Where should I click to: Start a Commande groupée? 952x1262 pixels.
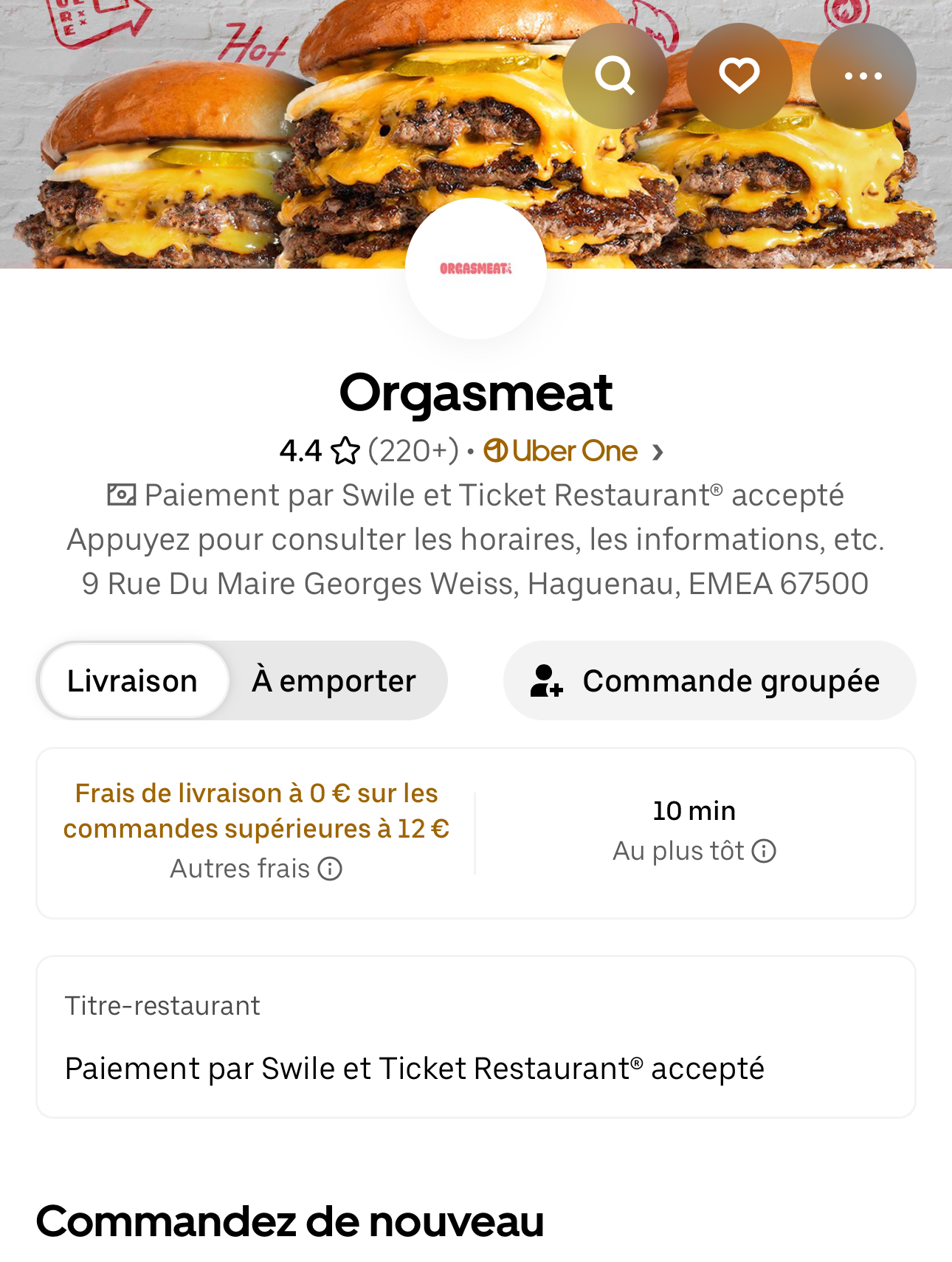click(708, 680)
